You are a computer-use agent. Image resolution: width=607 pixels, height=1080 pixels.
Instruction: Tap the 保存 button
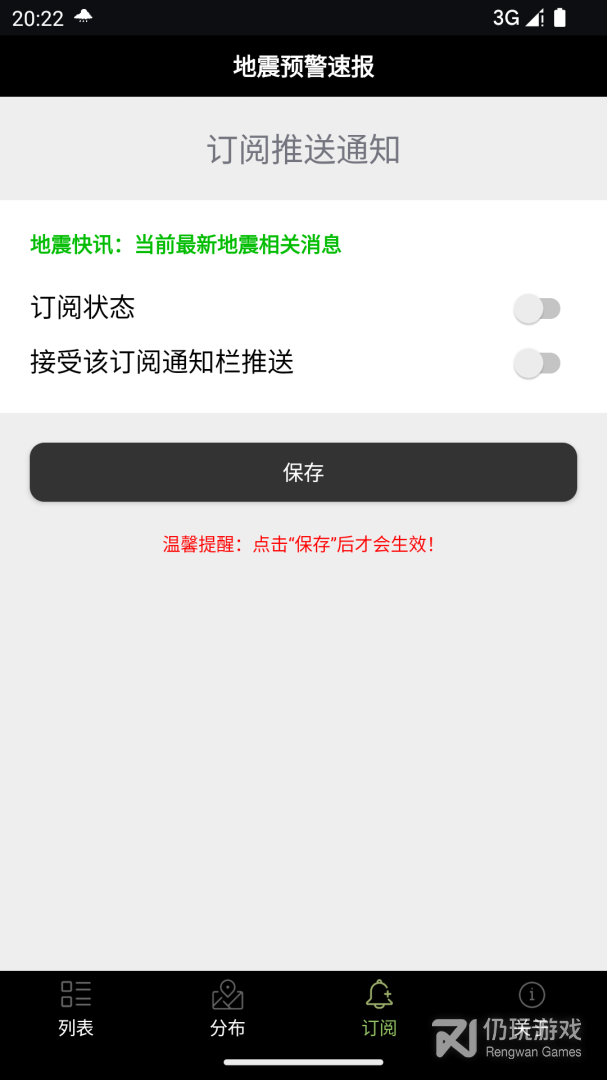303,472
